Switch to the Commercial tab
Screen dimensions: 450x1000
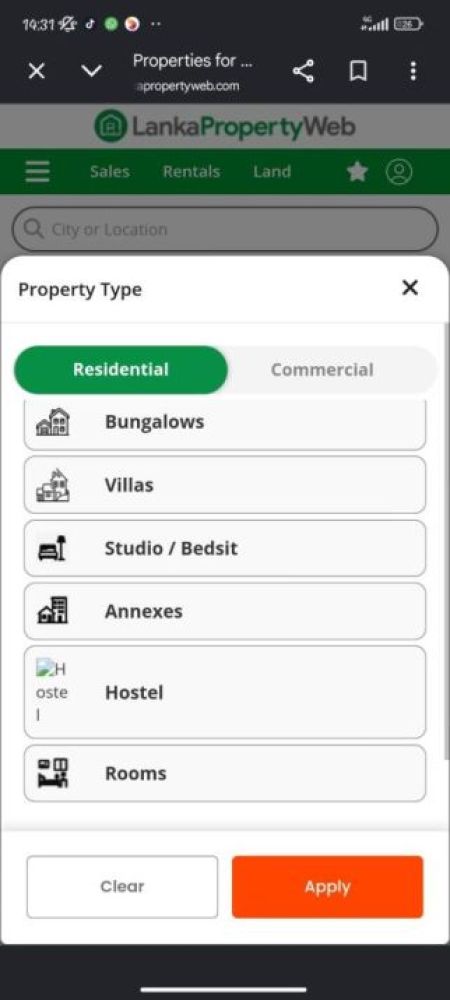pos(323,370)
